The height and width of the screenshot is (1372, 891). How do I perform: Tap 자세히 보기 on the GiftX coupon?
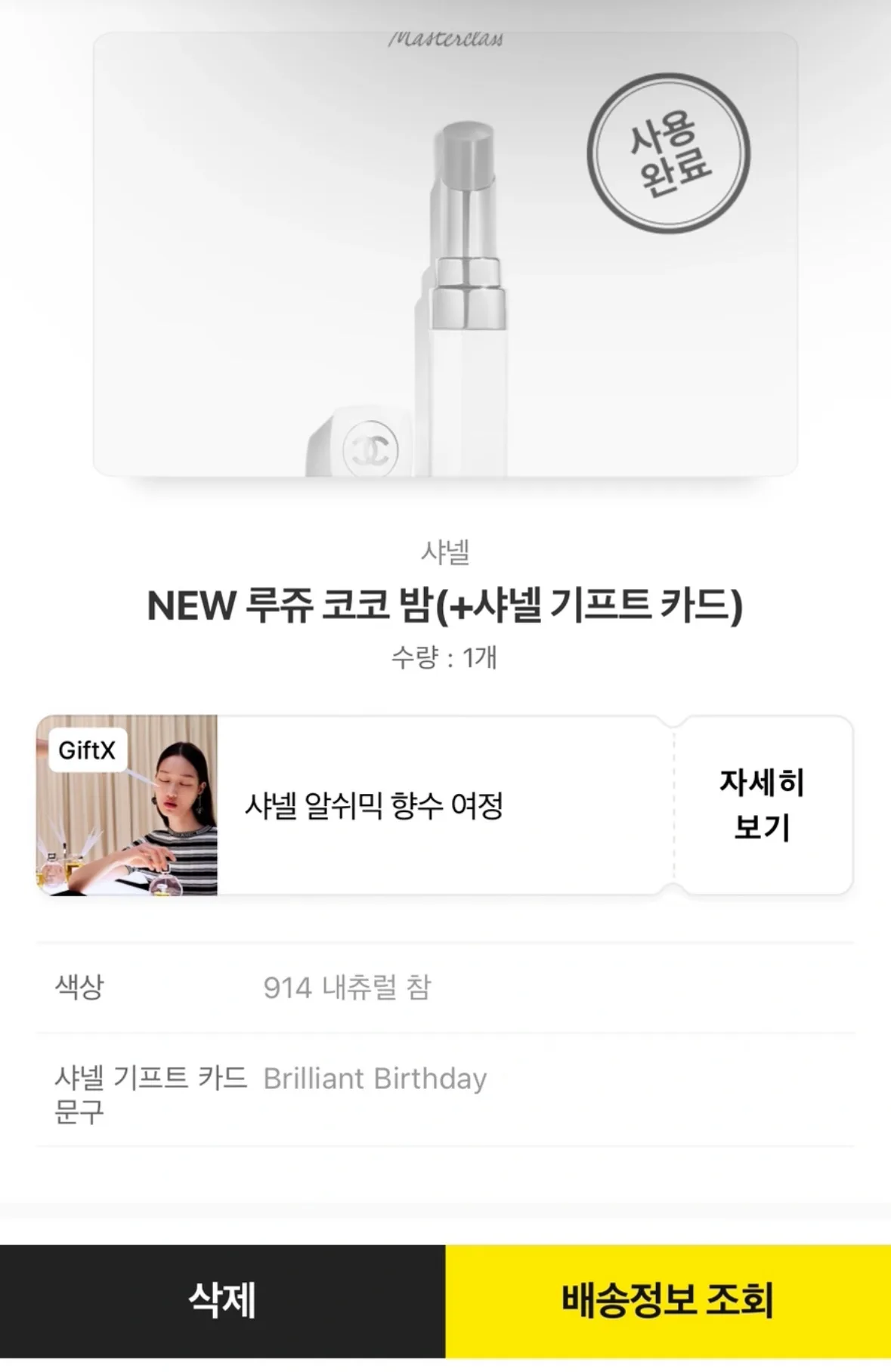click(762, 805)
